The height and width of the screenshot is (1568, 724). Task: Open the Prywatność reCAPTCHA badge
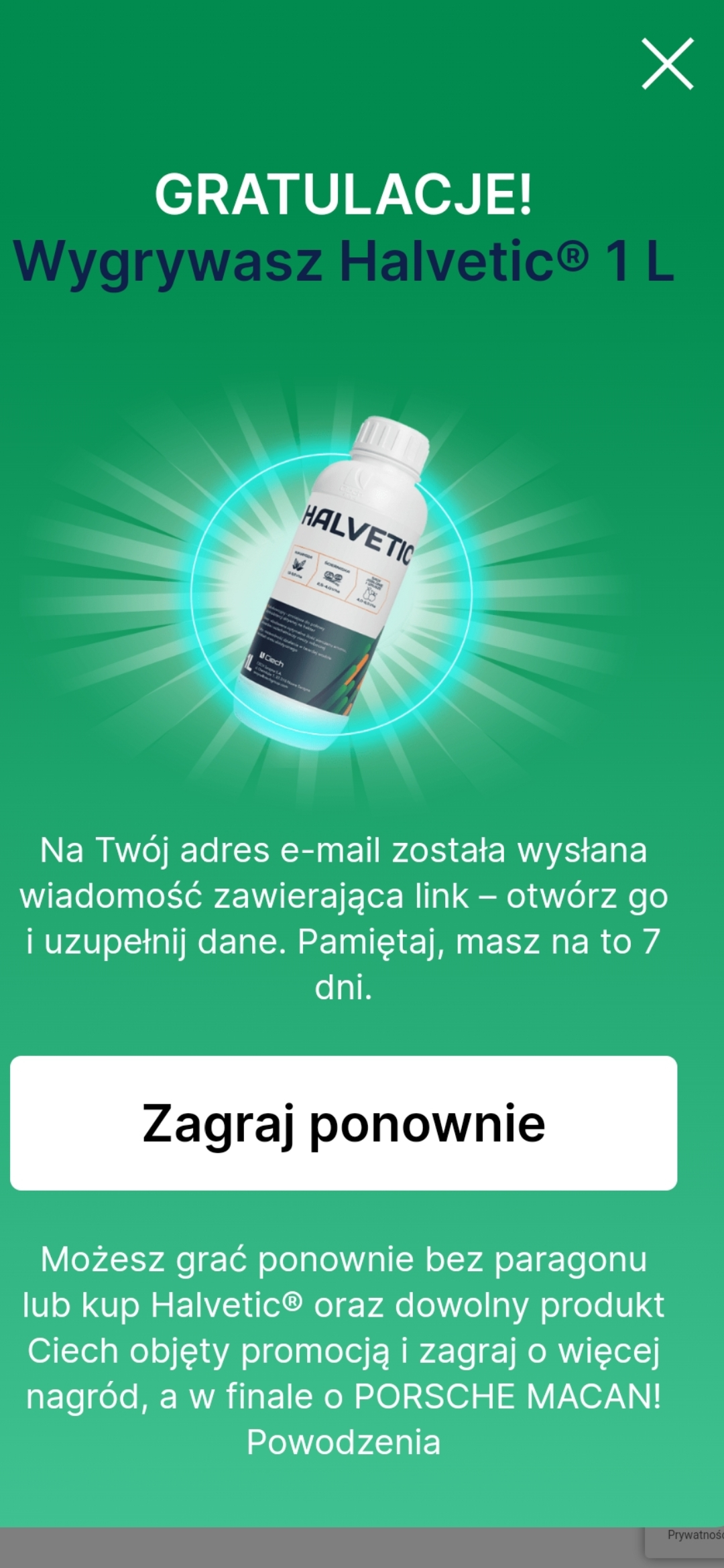pyautogui.click(x=693, y=1534)
